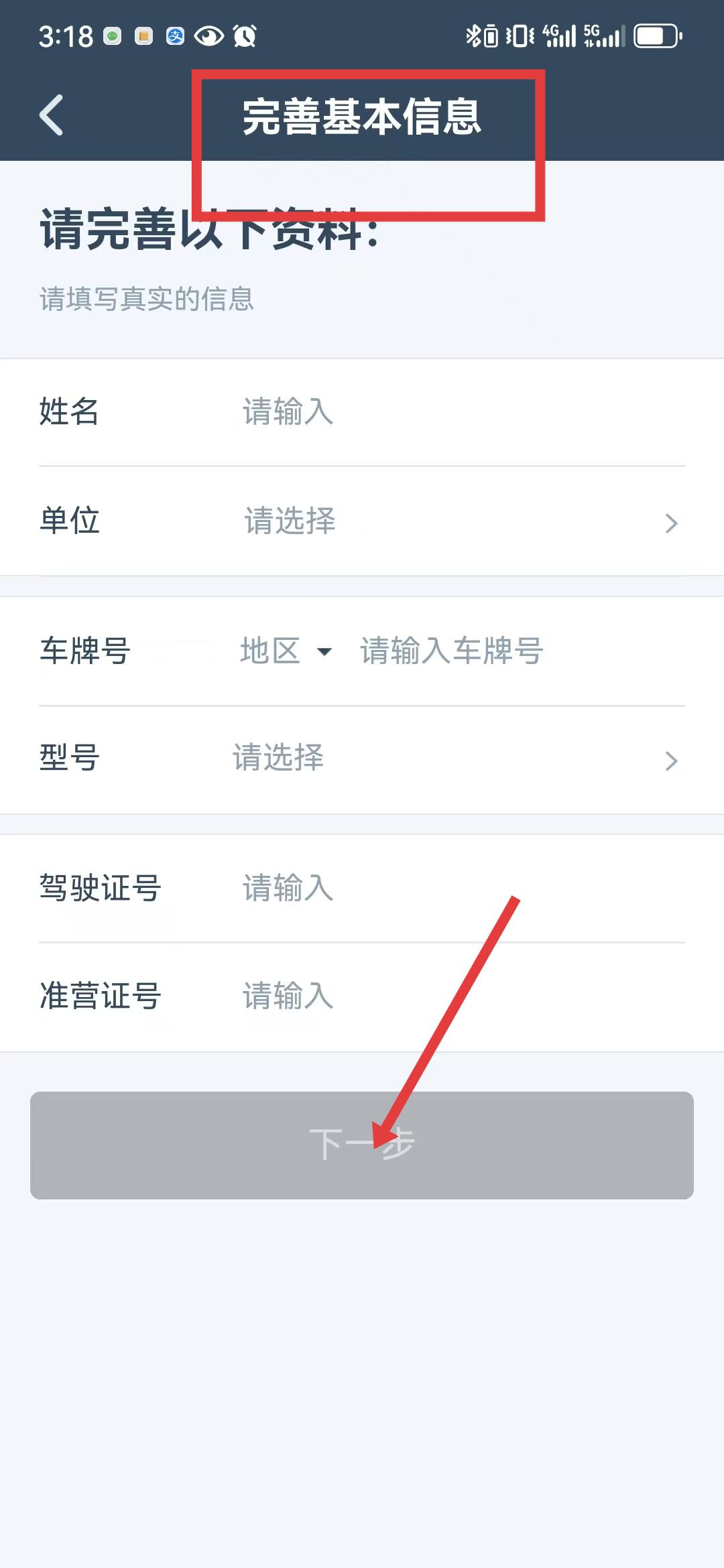Tap the 准营证号 input field
The image size is (724, 1568).
point(463,996)
